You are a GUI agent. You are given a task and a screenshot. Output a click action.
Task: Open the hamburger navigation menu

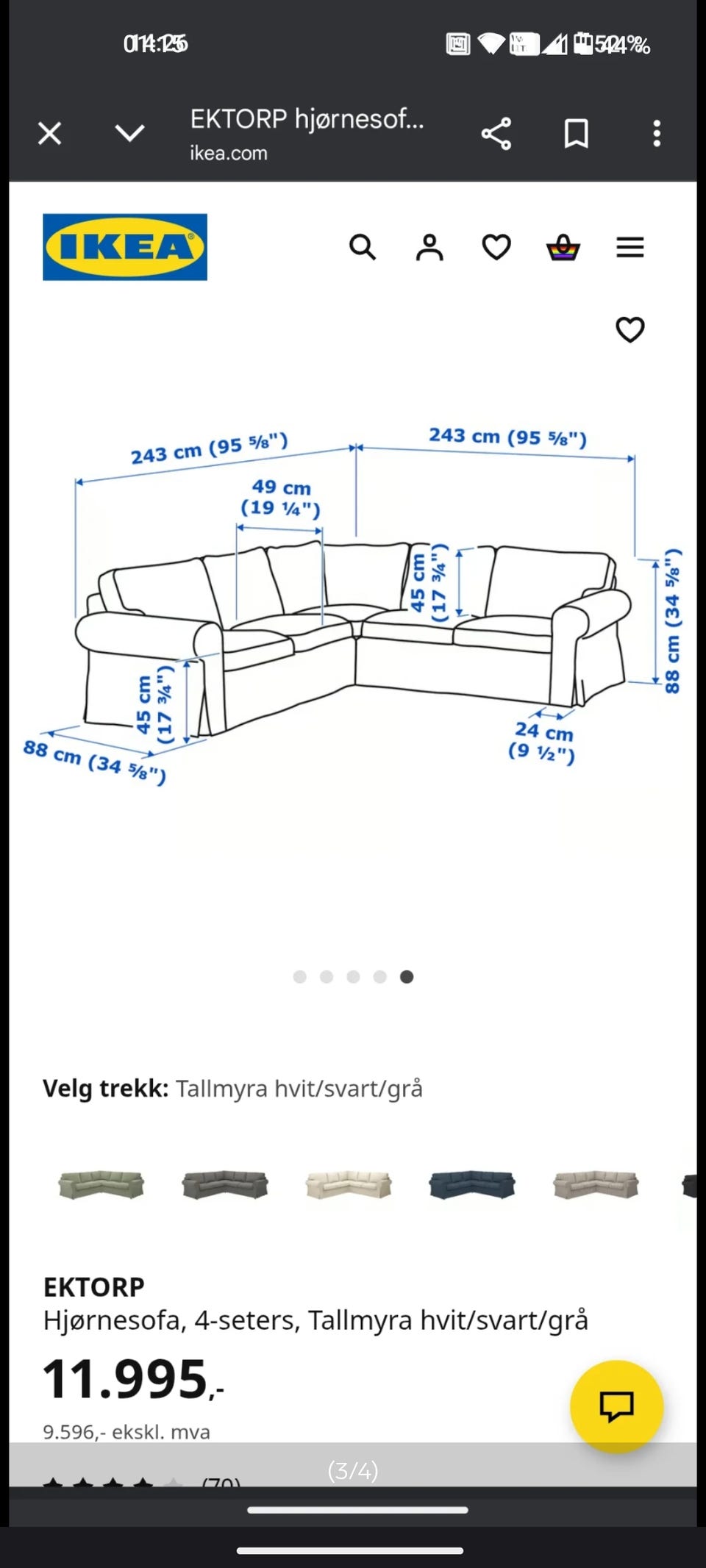tap(630, 247)
